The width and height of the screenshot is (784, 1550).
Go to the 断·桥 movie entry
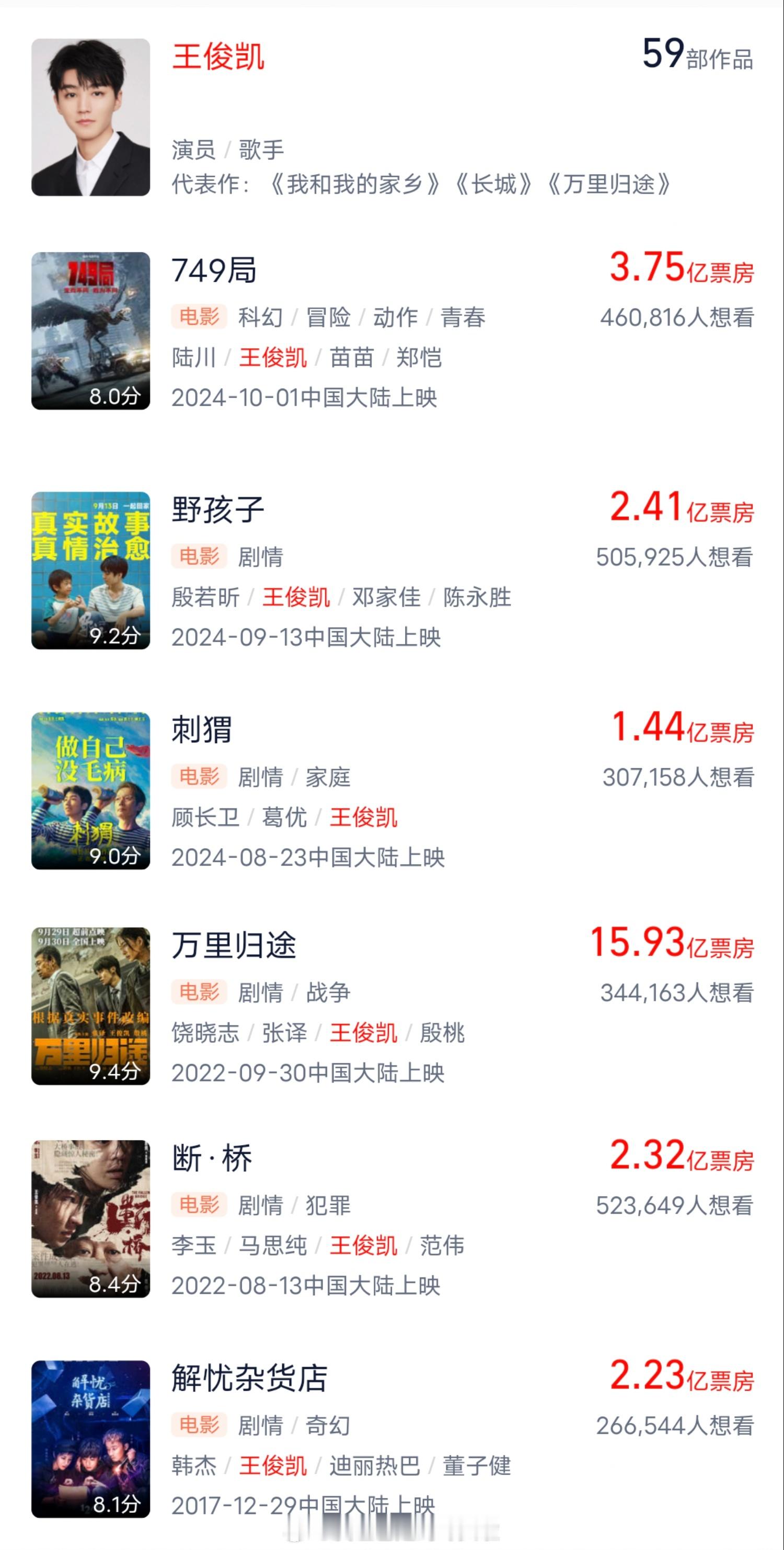click(212, 1158)
